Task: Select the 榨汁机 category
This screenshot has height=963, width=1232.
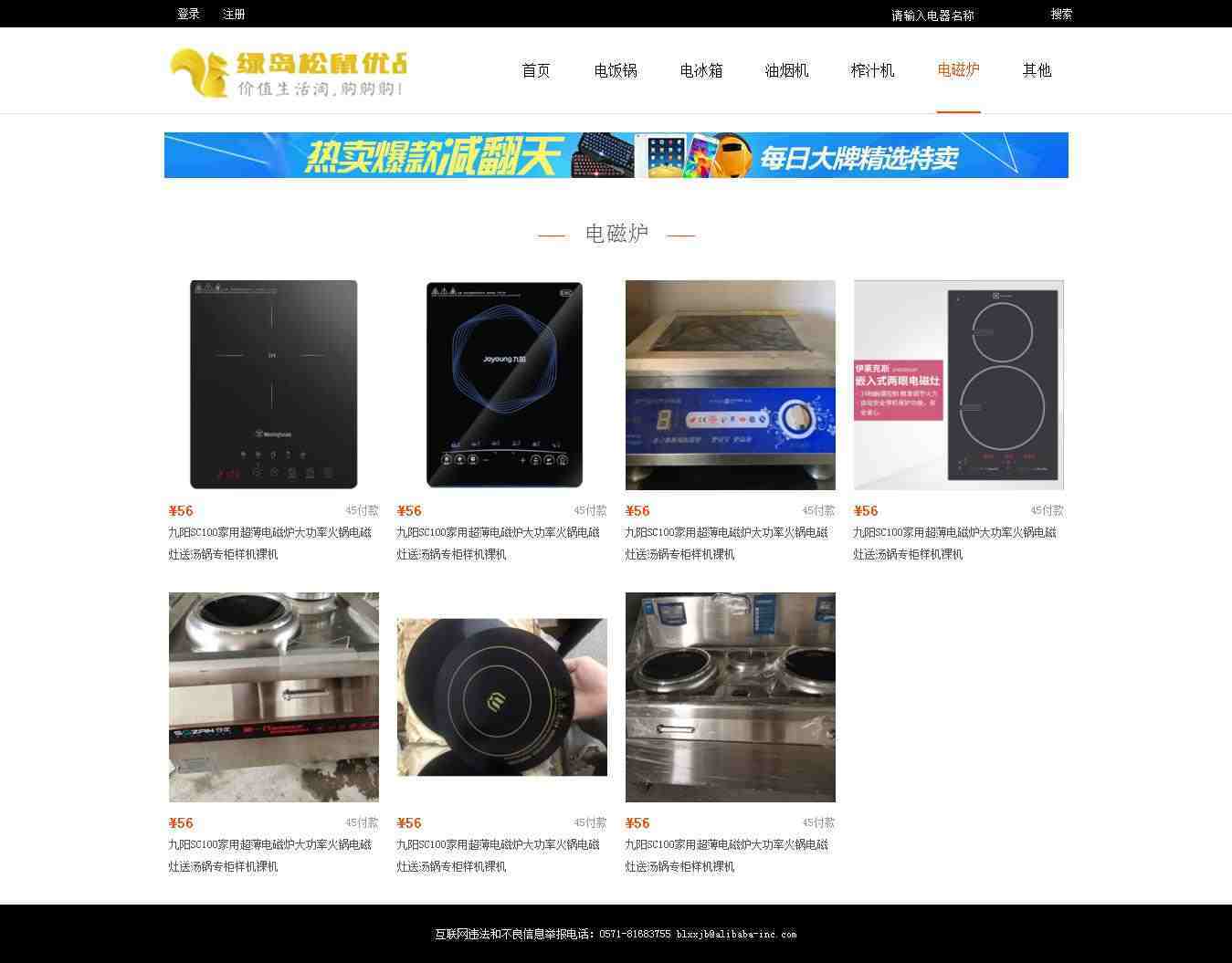Action: click(x=872, y=70)
